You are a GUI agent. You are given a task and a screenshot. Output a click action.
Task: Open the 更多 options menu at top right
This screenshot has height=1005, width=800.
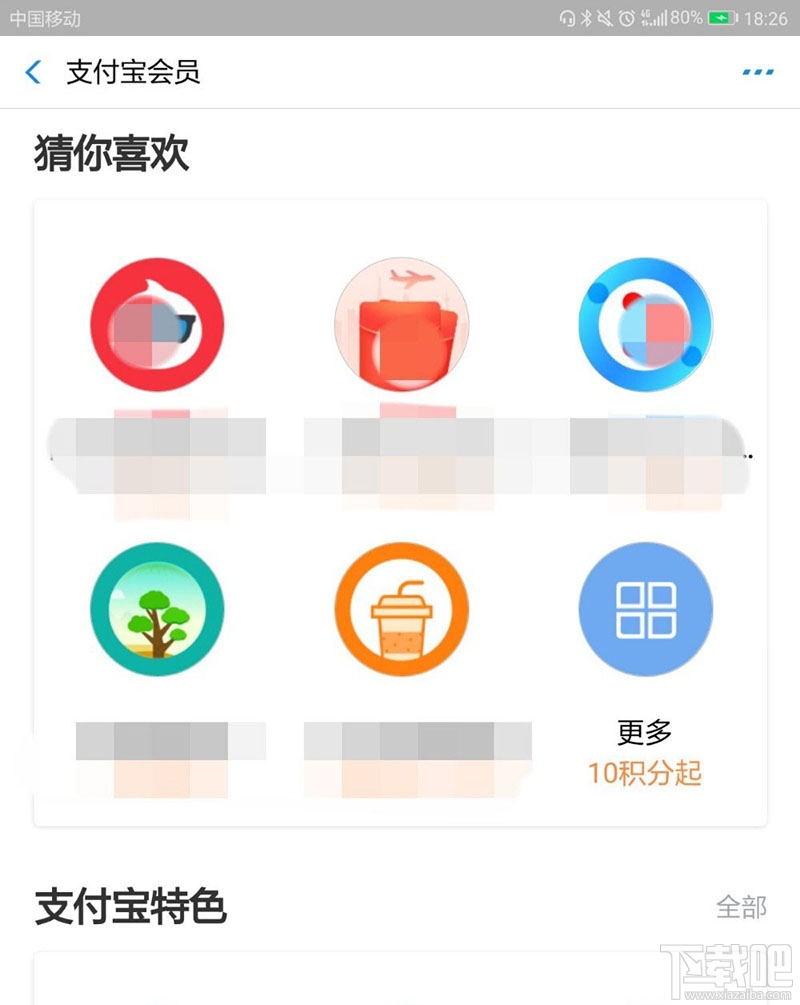tap(757, 71)
